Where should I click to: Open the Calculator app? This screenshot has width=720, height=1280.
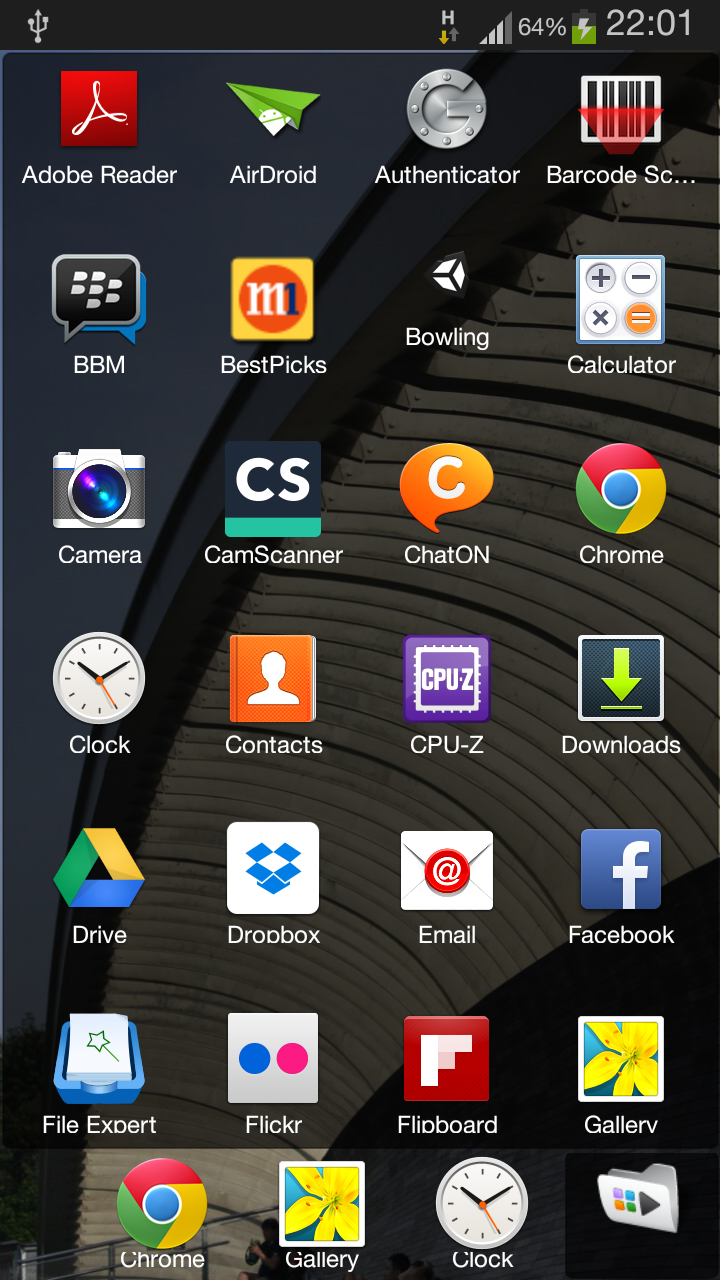coord(621,300)
